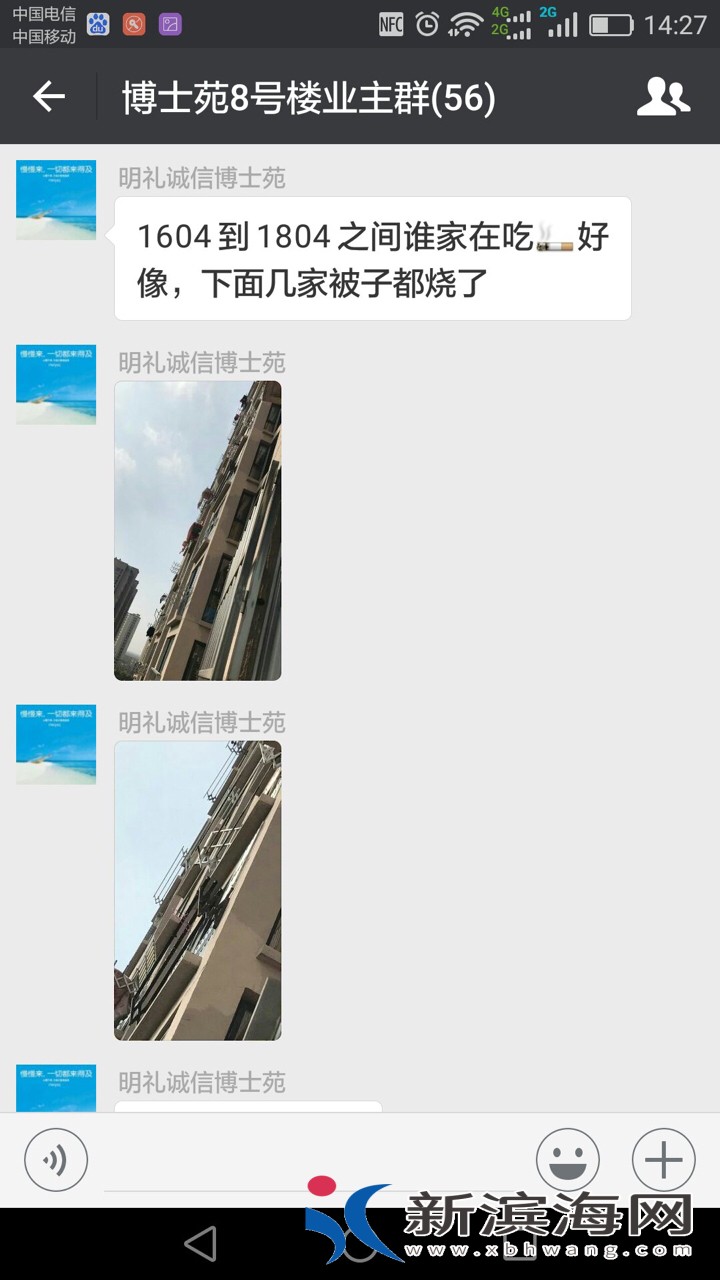The width and height of the screenshot is (720, 1280).
Task: Tap system back navigation button
Action: [x=201, y=1244]
